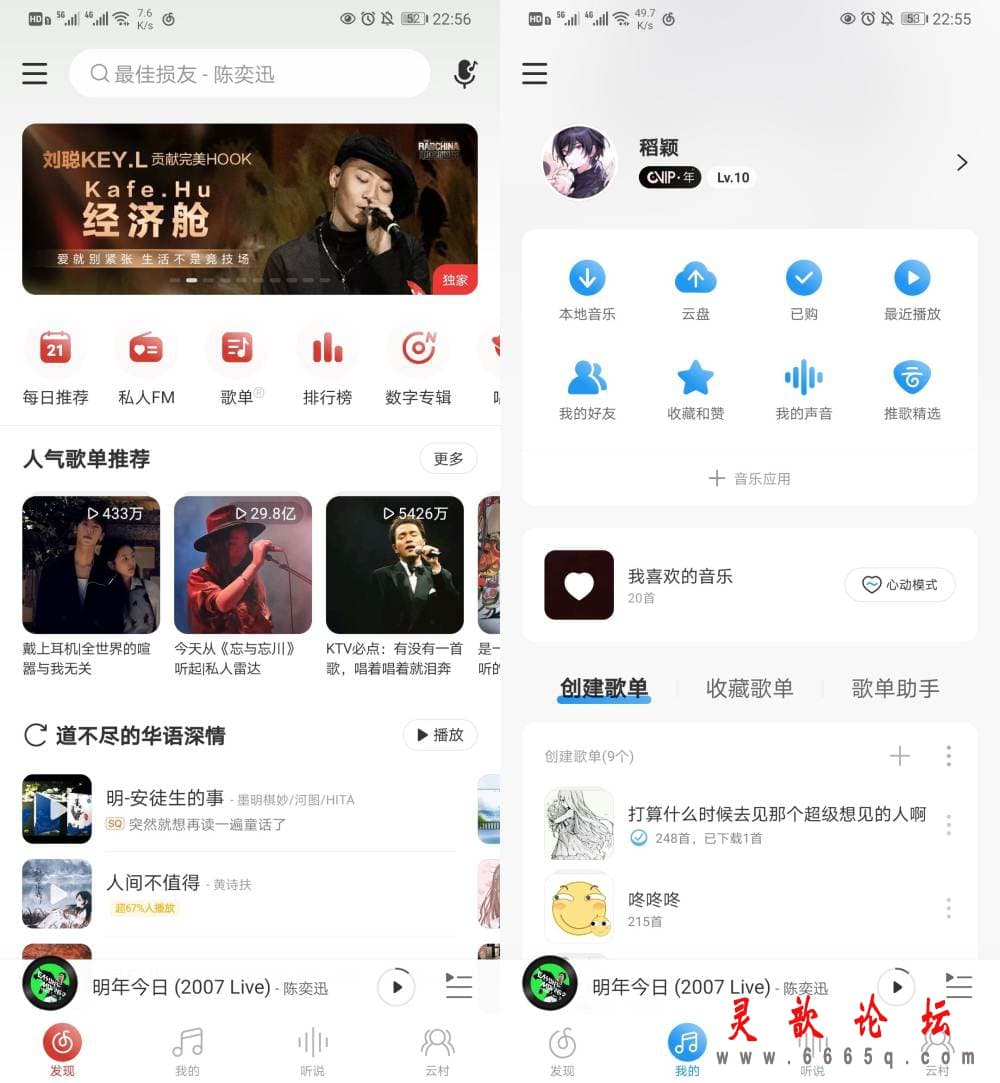
Task: Play all songs in 道不尽的华语深情
Action: 440,735
